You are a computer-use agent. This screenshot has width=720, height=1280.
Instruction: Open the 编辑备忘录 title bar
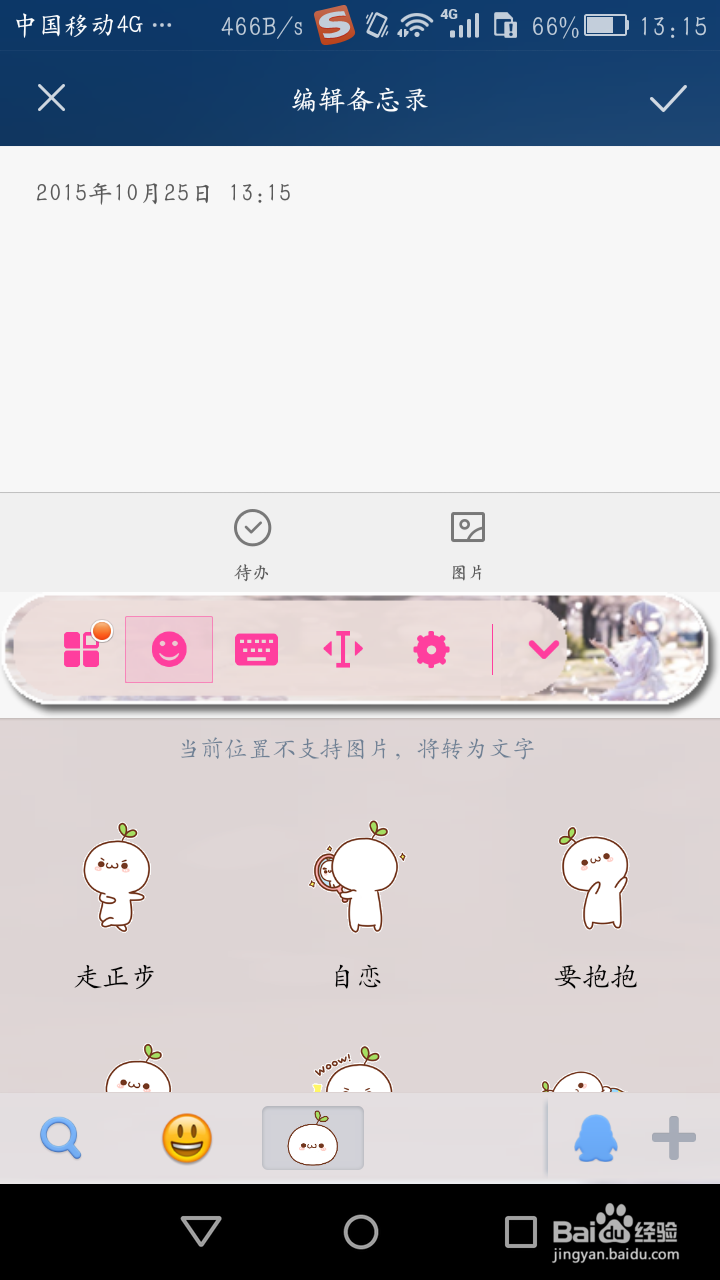(x=360, y=98)
